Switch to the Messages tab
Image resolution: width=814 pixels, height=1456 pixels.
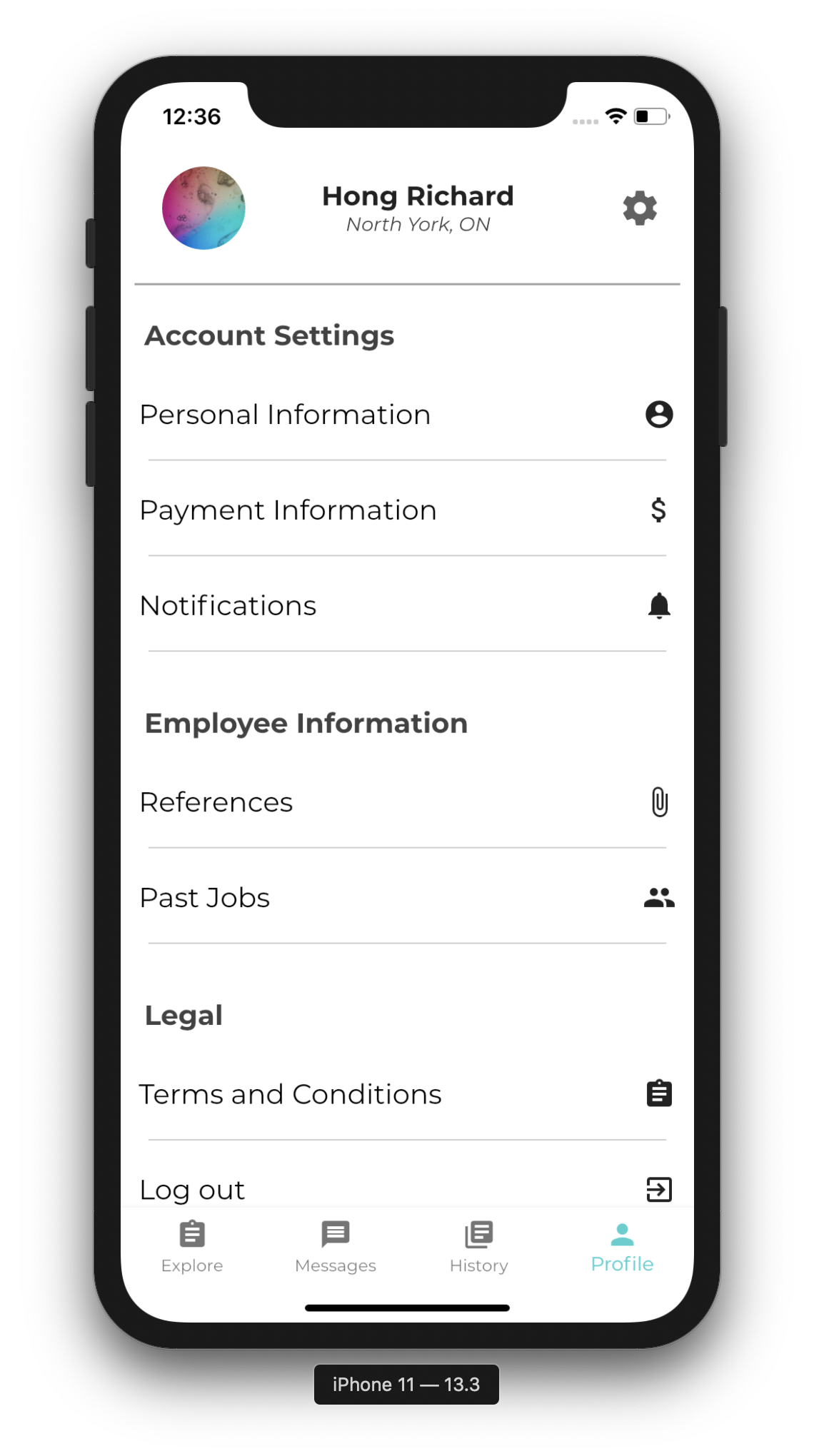335,1246
